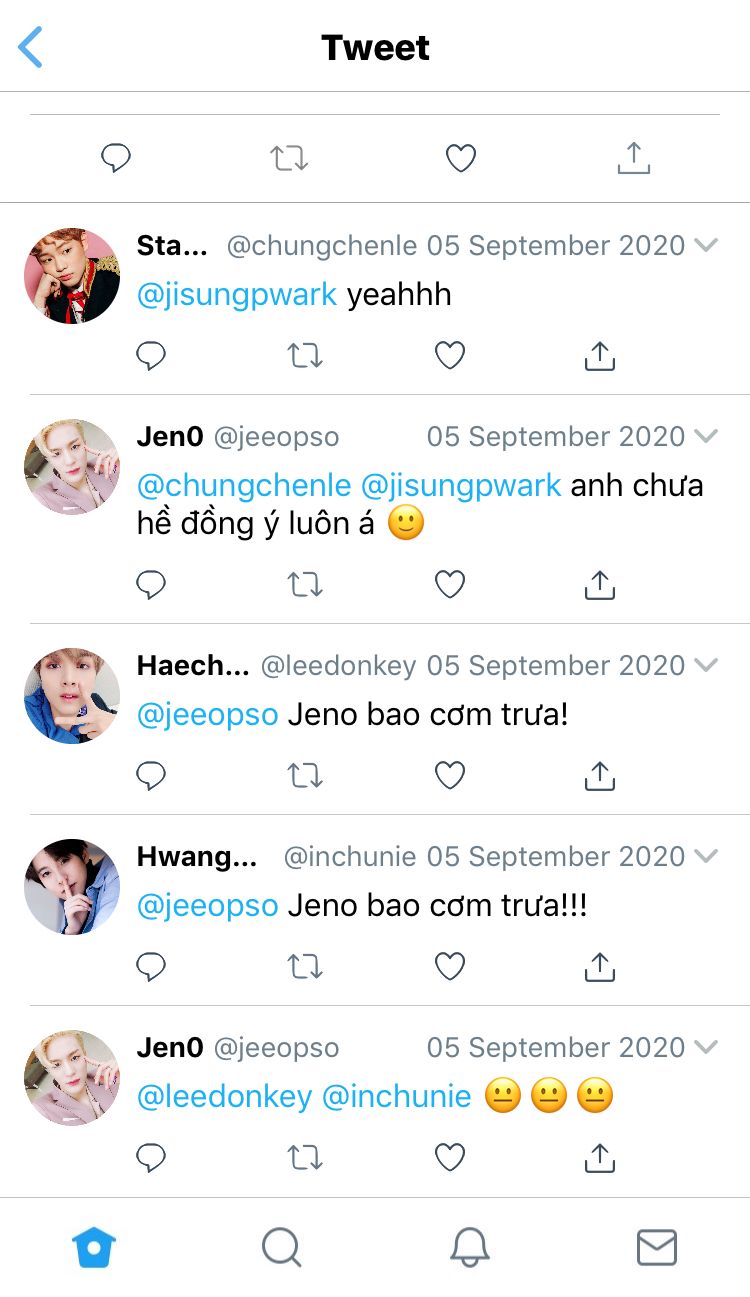Screen dimensions: 750x1297
Task: Switch to the Search tab
Action: click(281, 1247)
